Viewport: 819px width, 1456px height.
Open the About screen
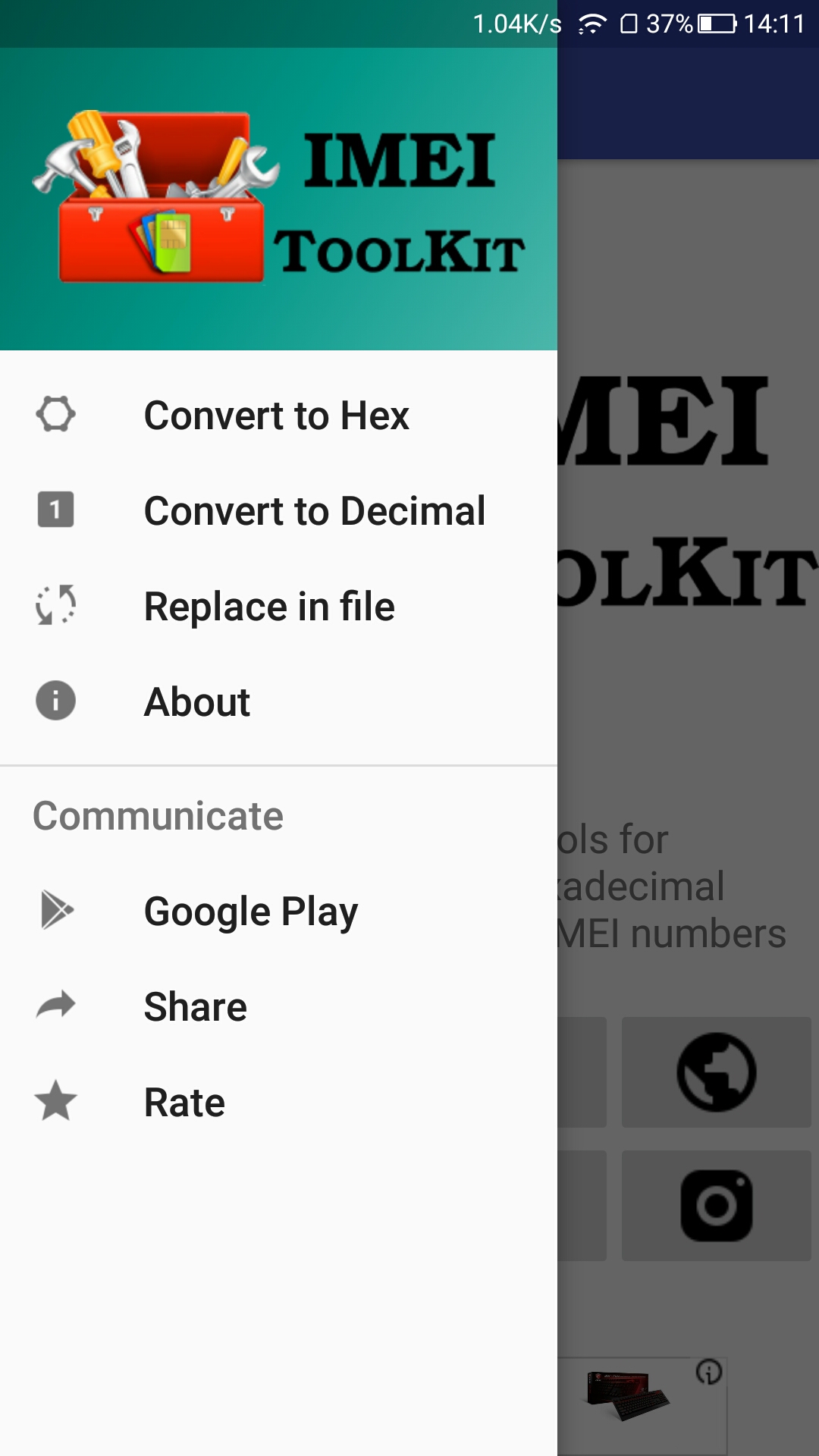(196, 701)
